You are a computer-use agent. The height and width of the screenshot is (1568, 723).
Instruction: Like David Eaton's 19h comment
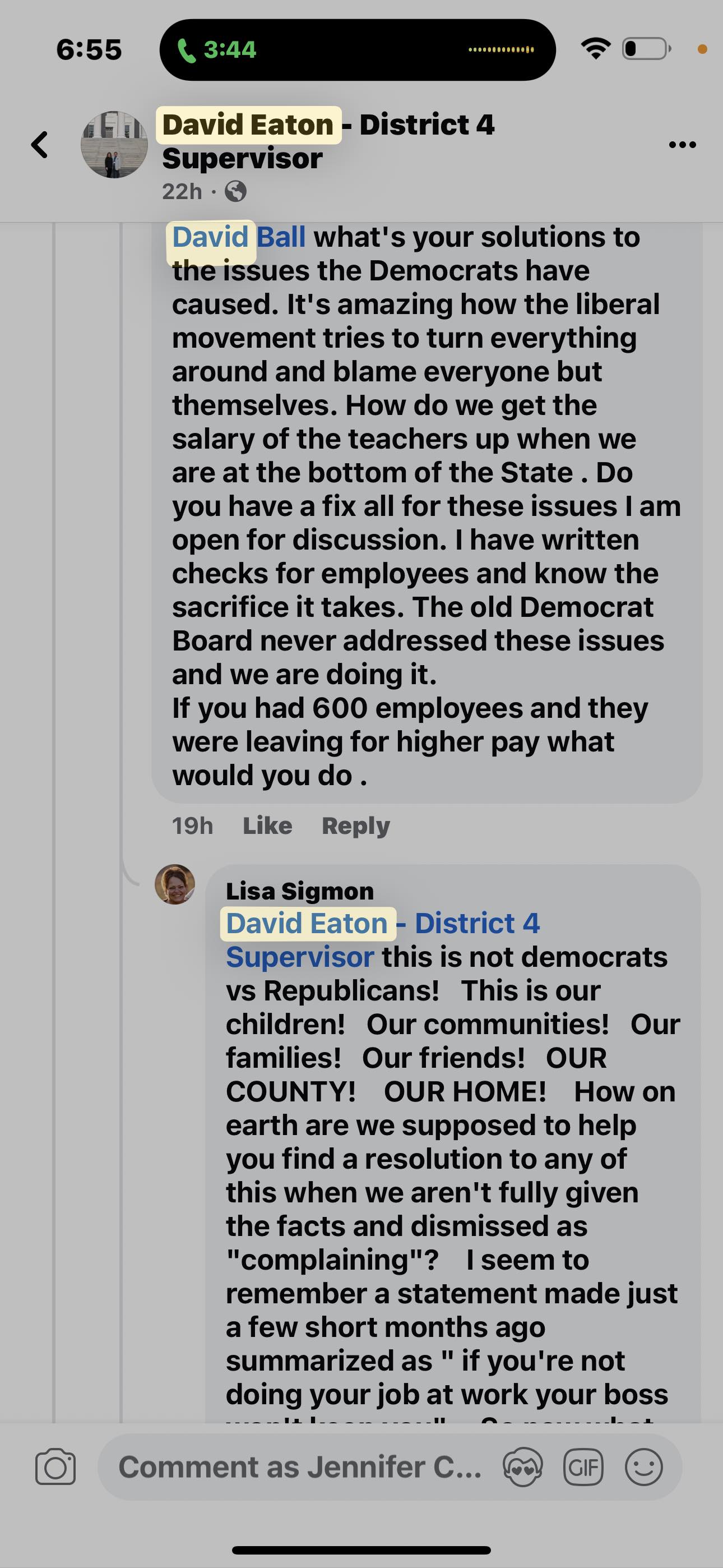coord(267,825)
